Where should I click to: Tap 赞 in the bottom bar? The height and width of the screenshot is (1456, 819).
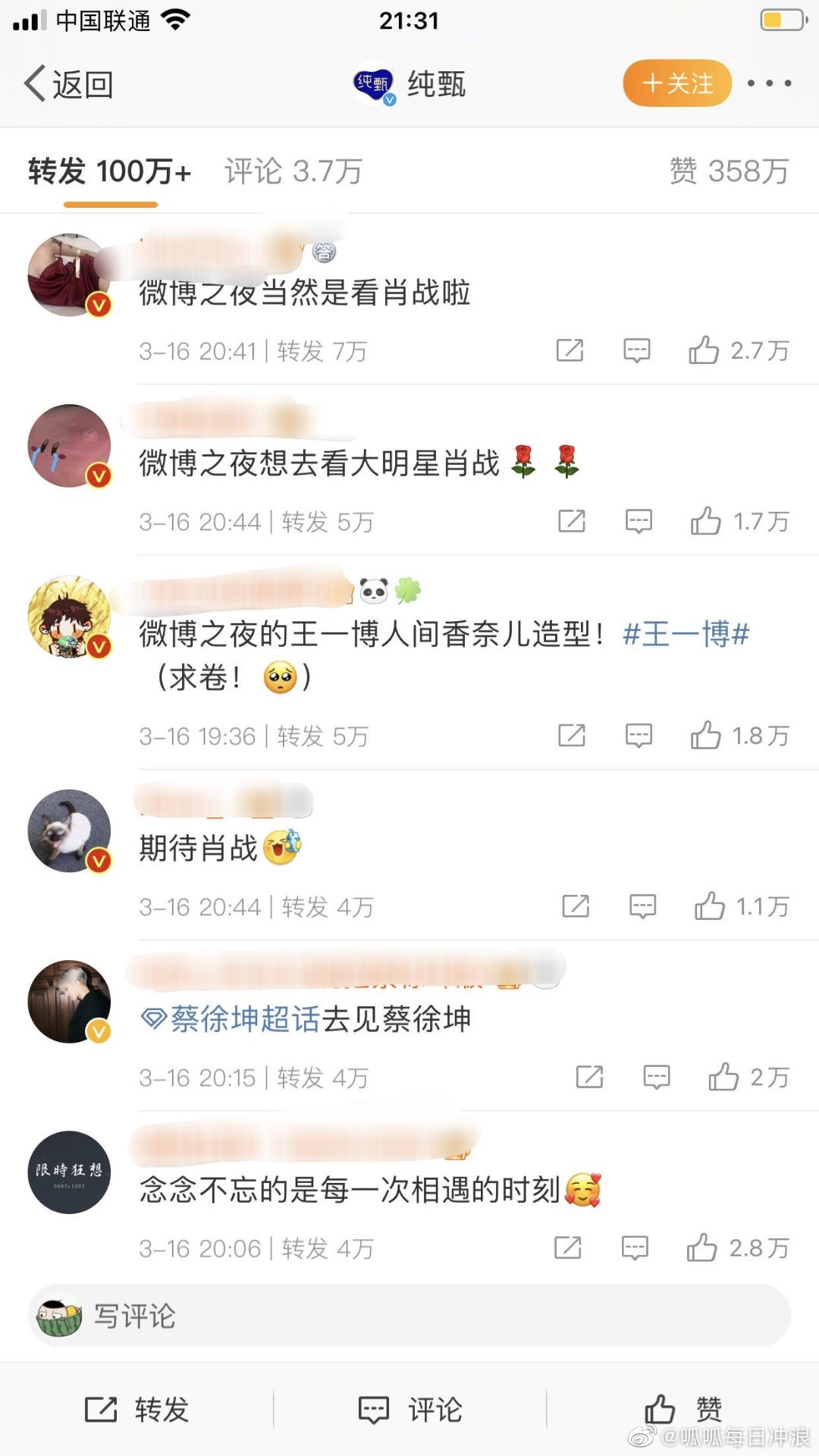[682, 1410]
